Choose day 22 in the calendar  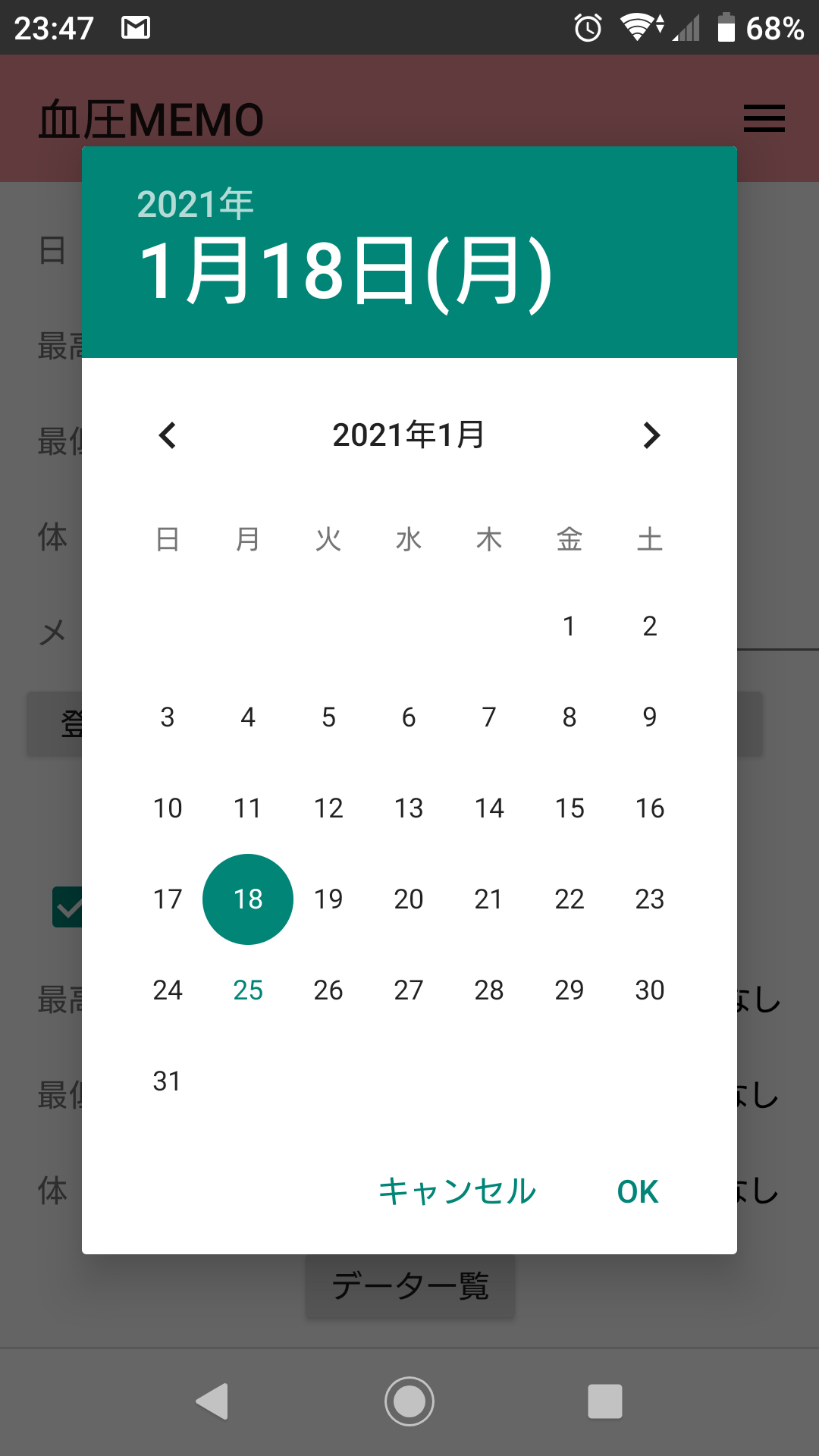tap(570, 899)
